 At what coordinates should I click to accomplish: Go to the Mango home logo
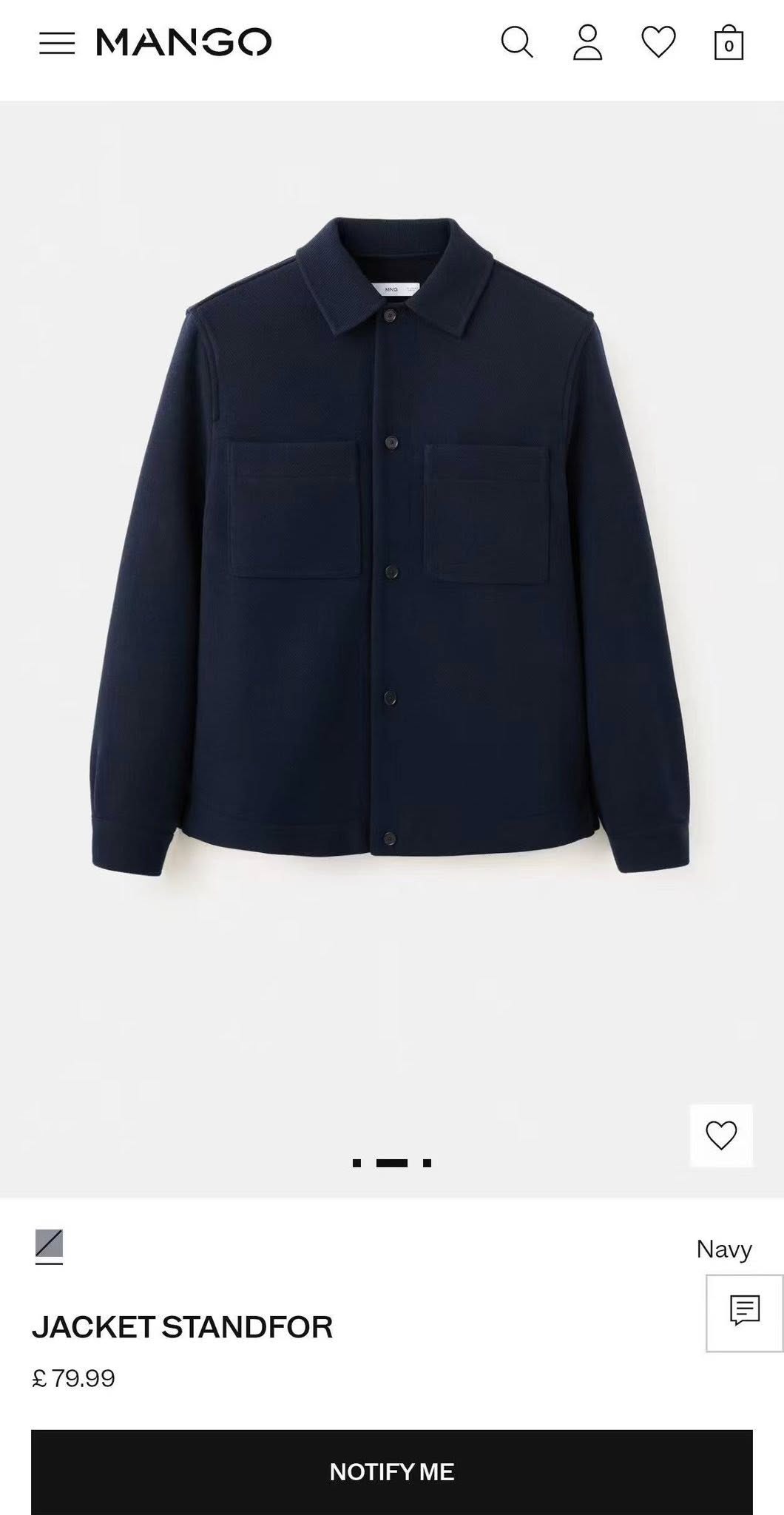tap(183, 42)
